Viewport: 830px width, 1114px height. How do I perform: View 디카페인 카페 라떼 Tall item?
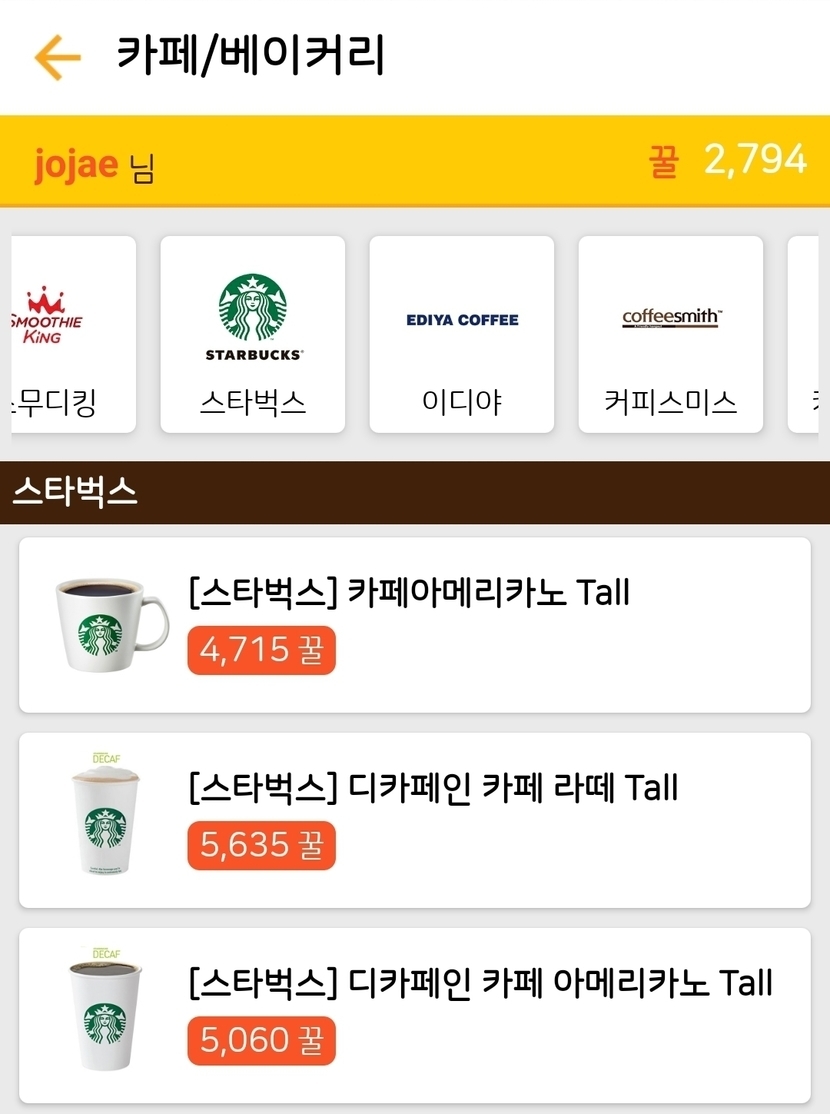coord(414,820)
